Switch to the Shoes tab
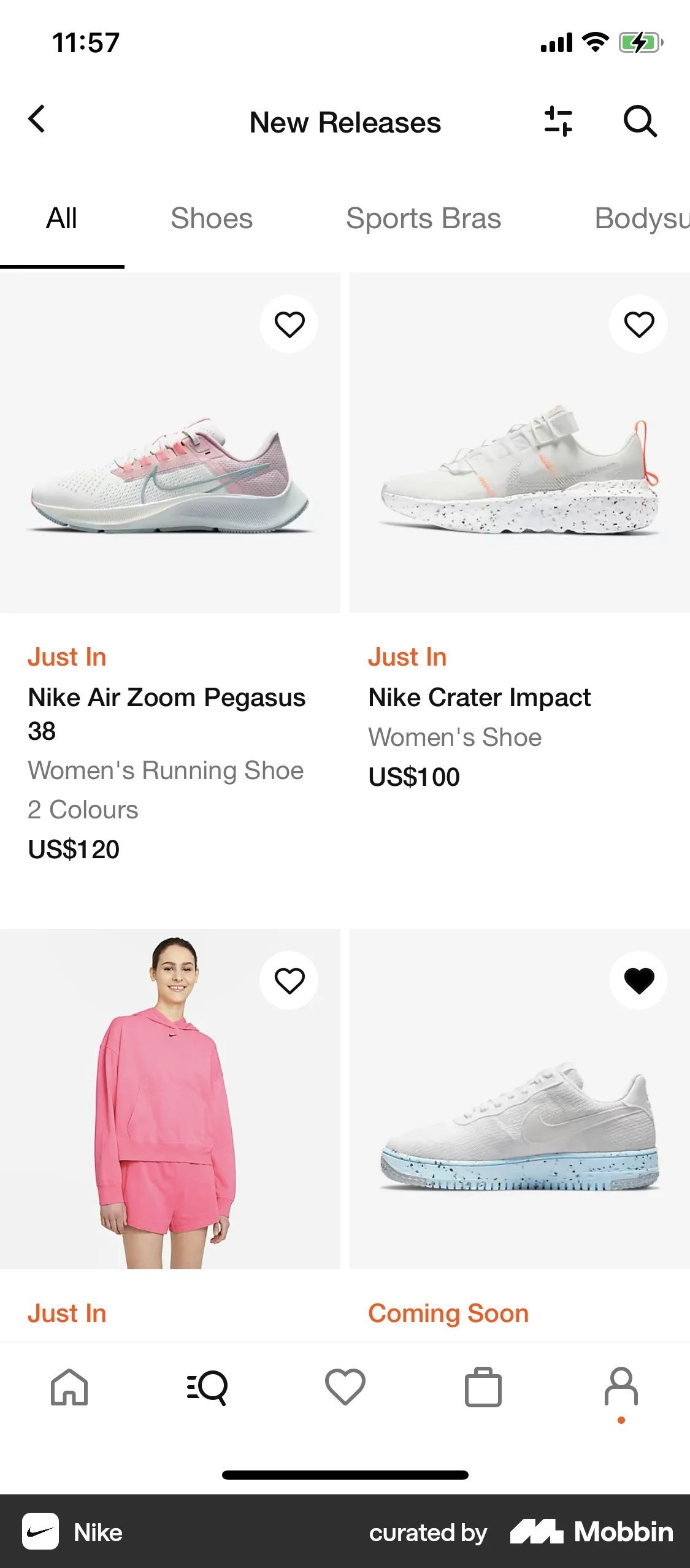690x1568 pixels. pos(211,218)
